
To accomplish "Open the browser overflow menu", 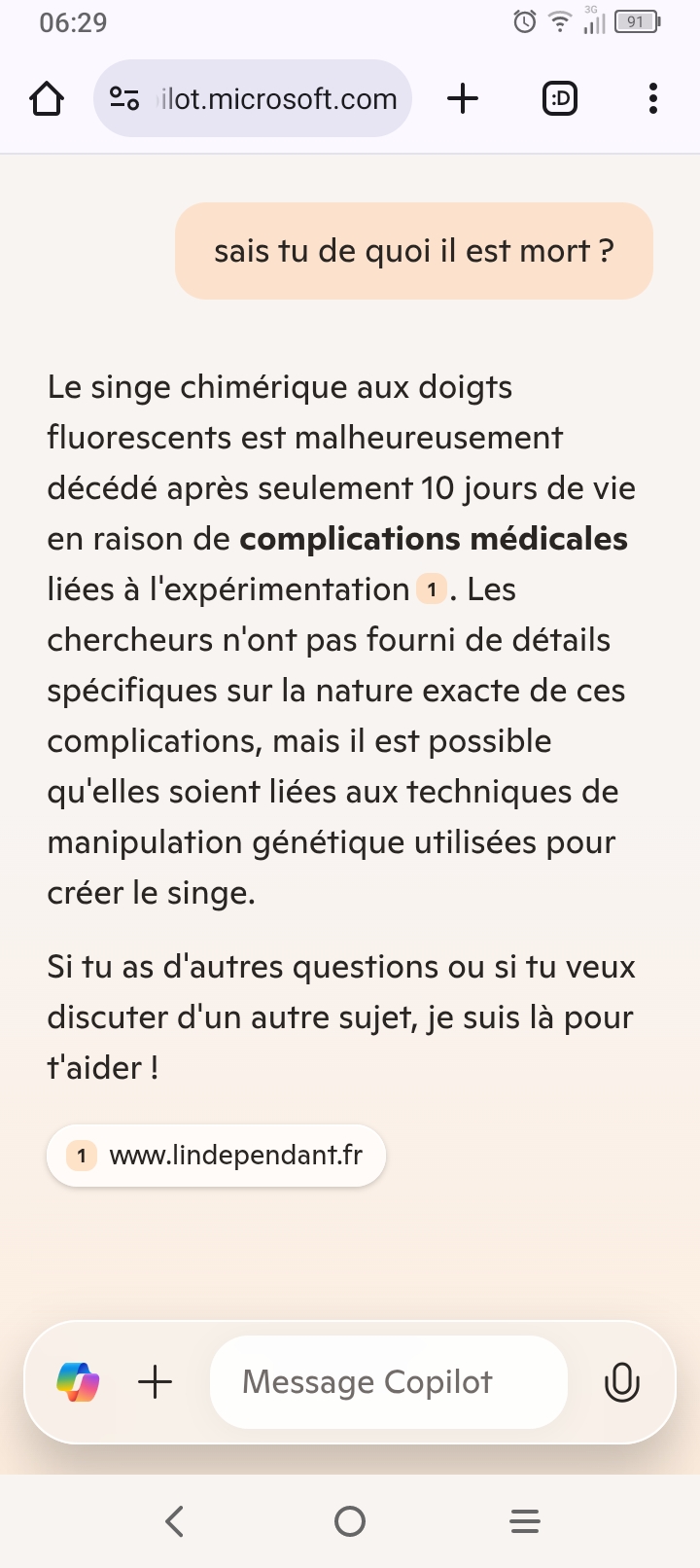I will pos(652,98).
